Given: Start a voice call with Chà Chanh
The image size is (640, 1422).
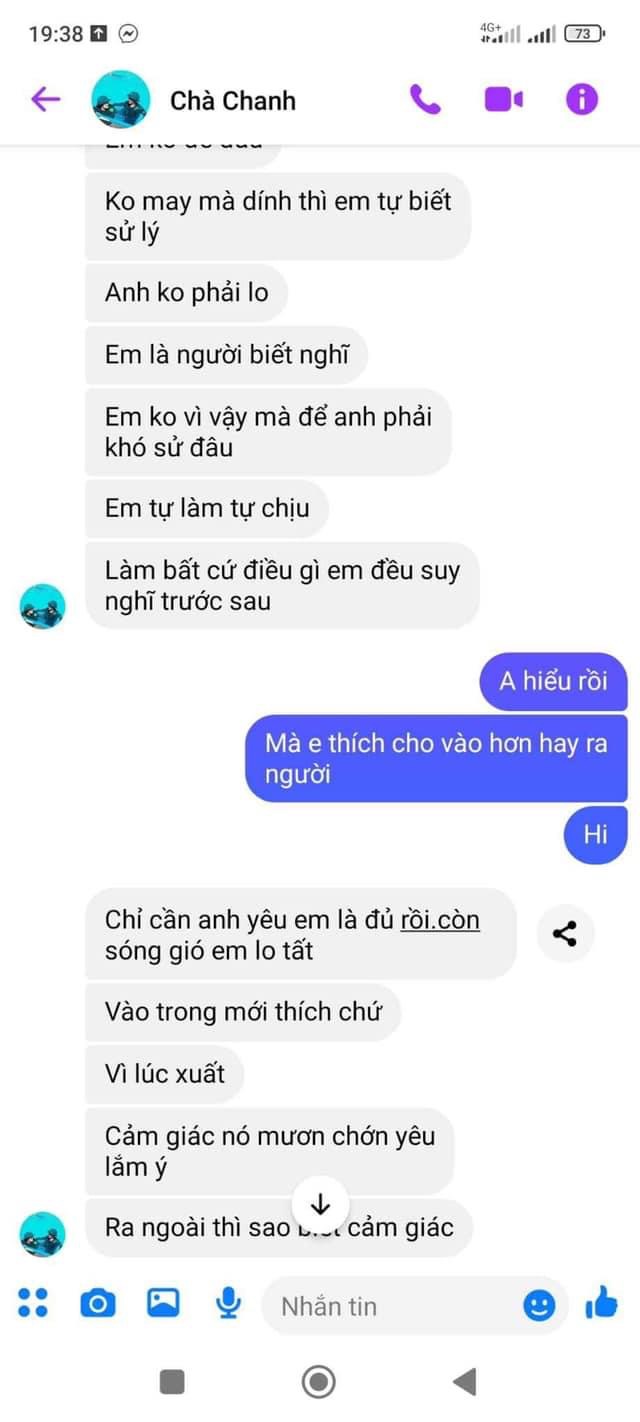Looking at the screenshot, I should pyautogui.click(x=425, y=99).
